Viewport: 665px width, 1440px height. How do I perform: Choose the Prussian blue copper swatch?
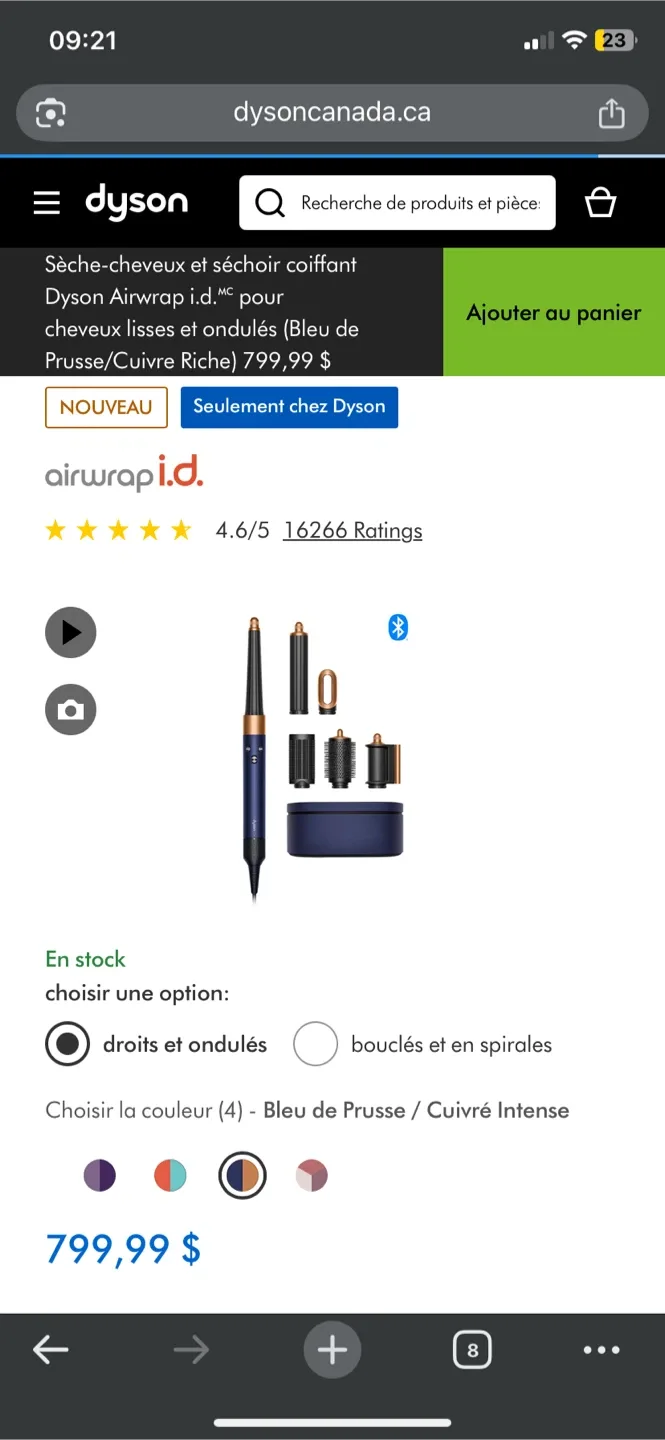pyautogui.click(x=242, y=1175)
